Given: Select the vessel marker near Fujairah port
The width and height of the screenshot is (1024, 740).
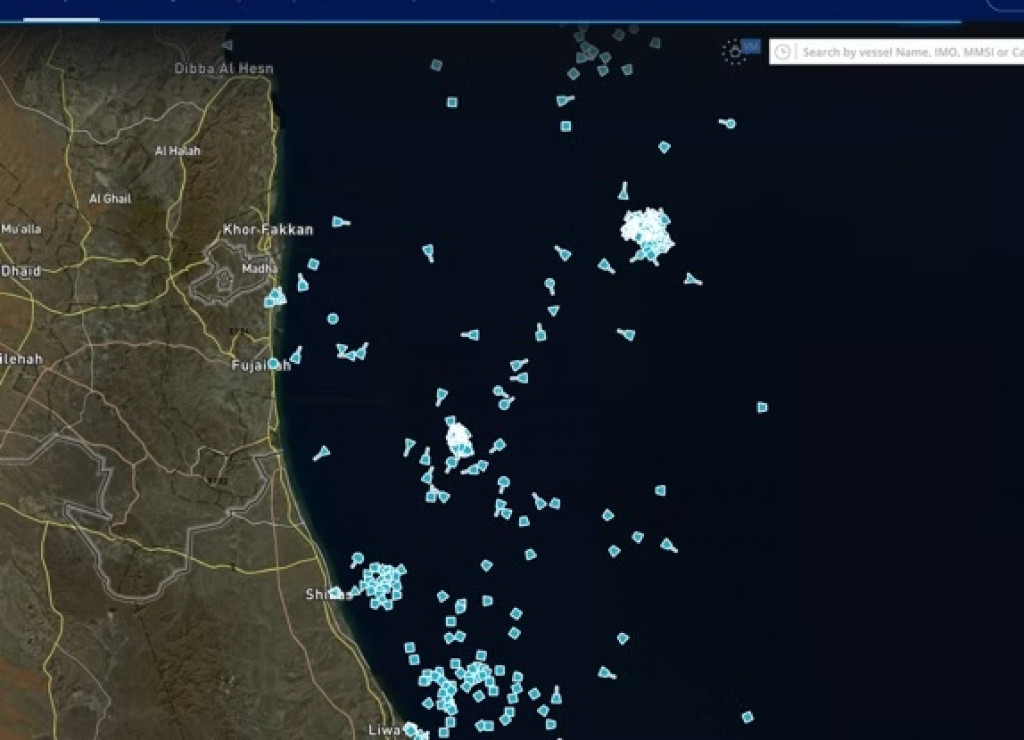Looking at the screenshot, I should (273, 363).
